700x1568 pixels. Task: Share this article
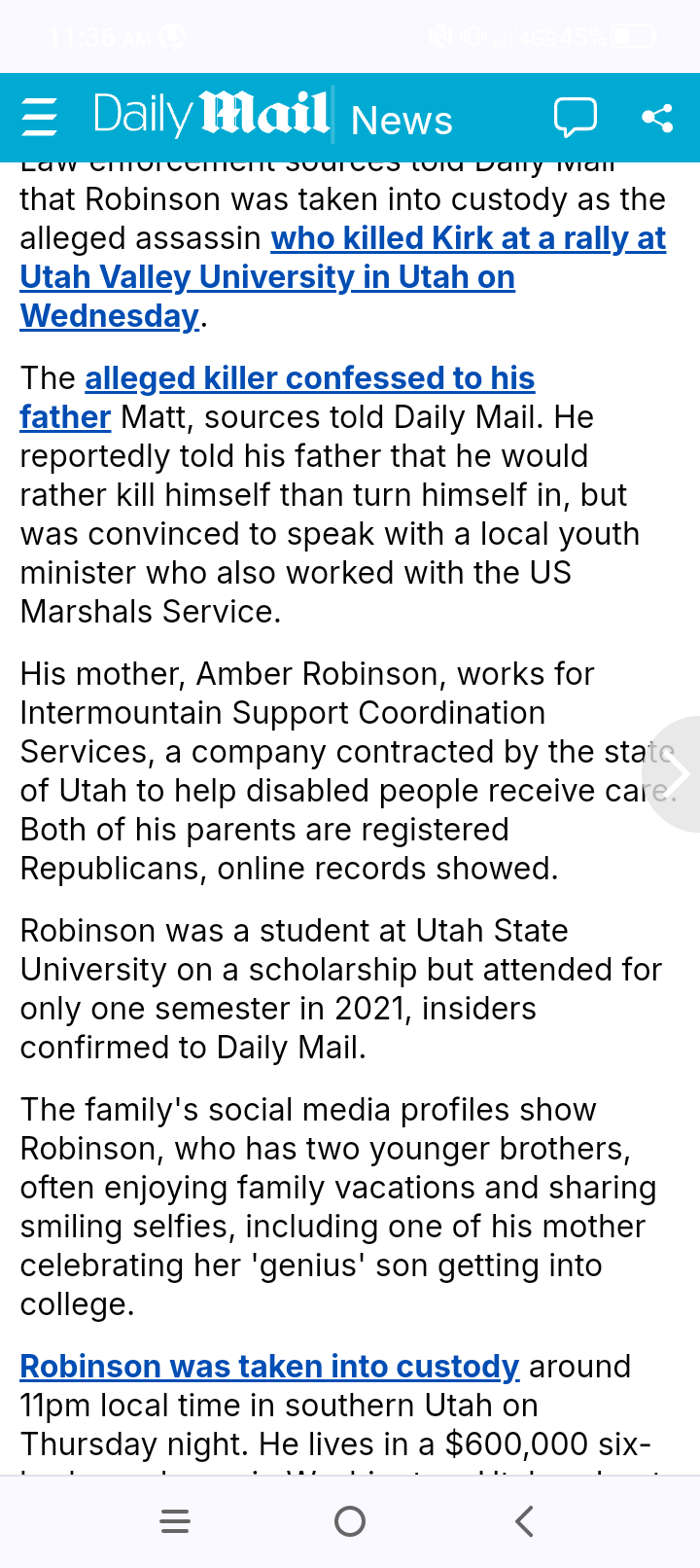click(x=657, y=118)
